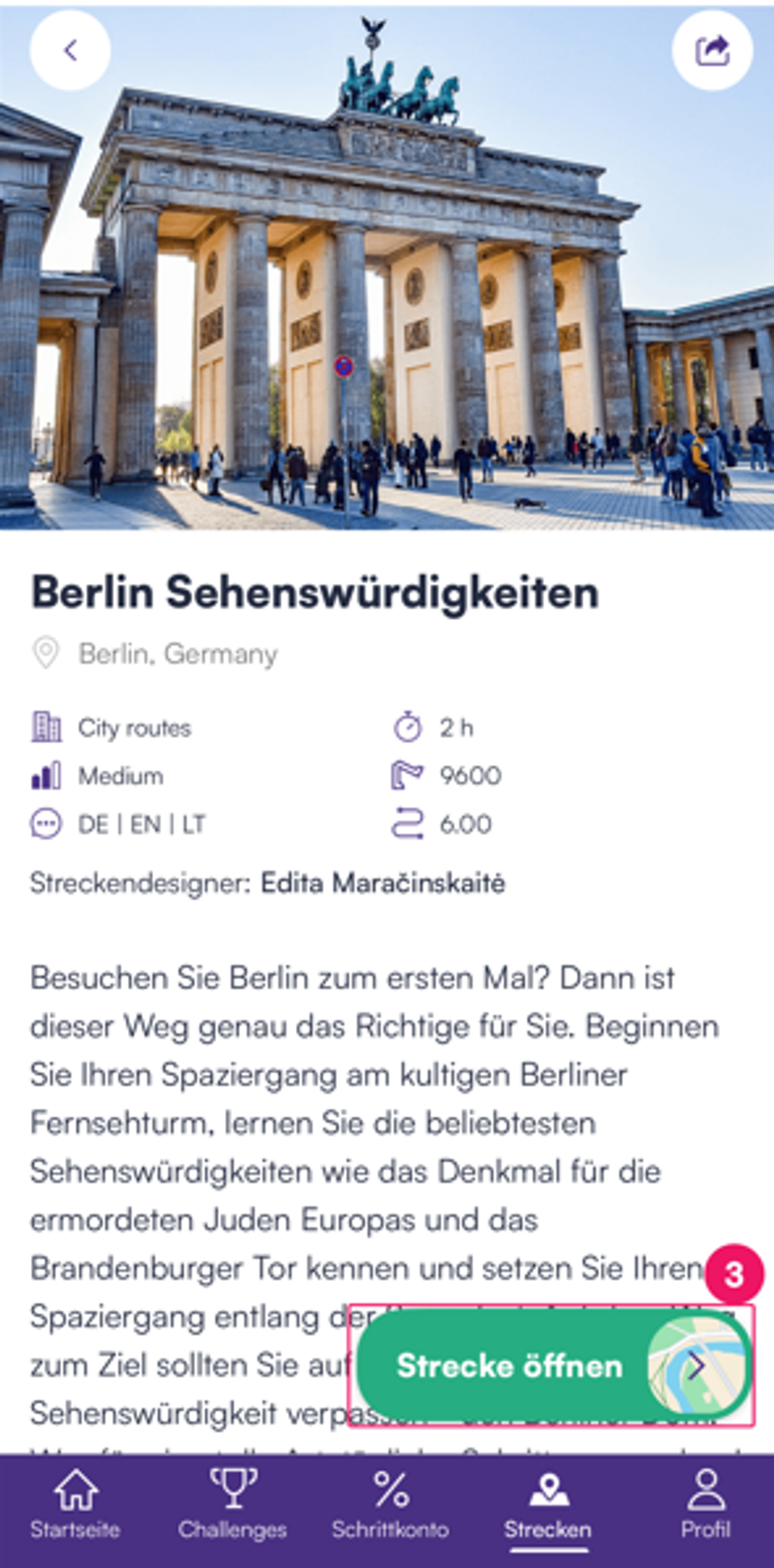Screen dimensions: 774x1568
Task: Select the Strecken tab
Action: [548, 1503]
